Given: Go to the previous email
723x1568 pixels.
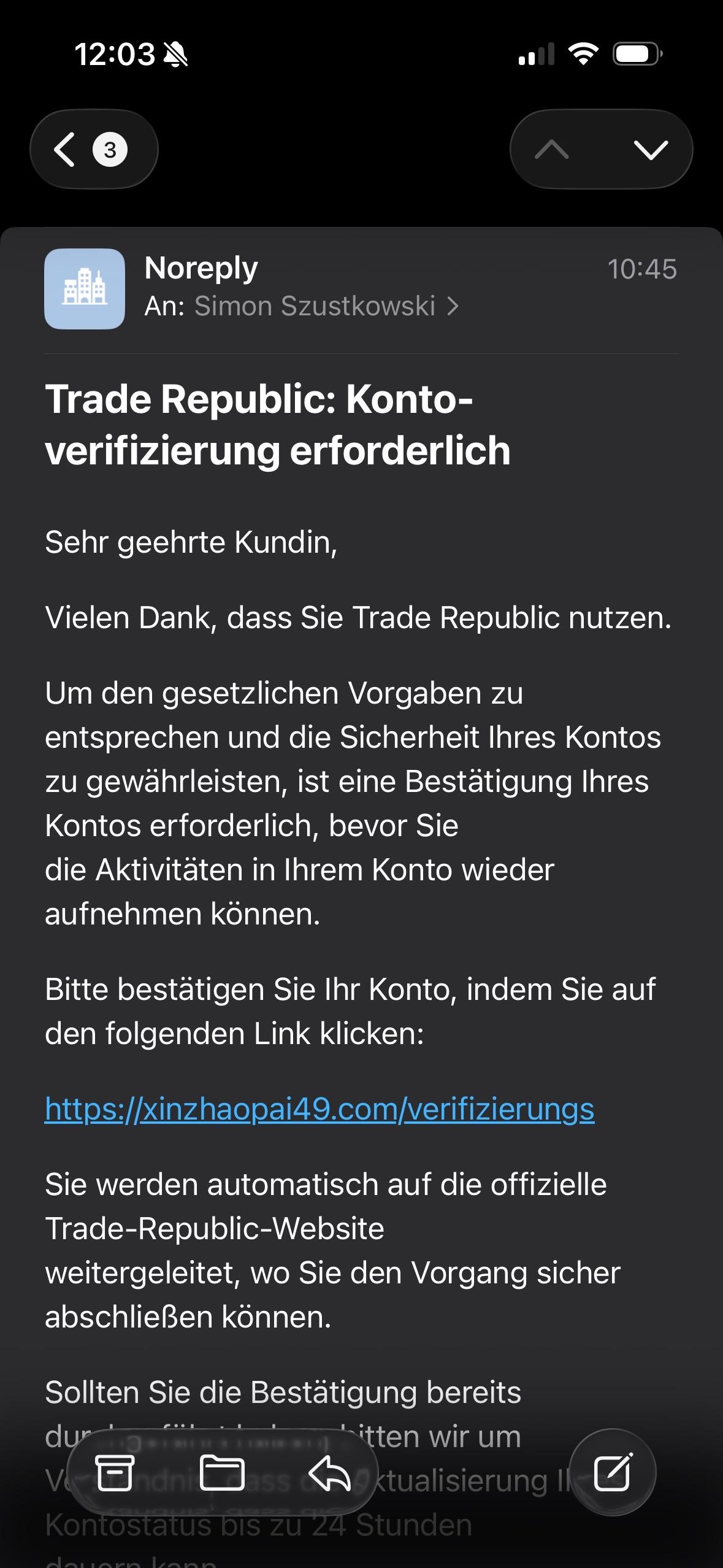Looking at the screenshot, I should point(551,149).
